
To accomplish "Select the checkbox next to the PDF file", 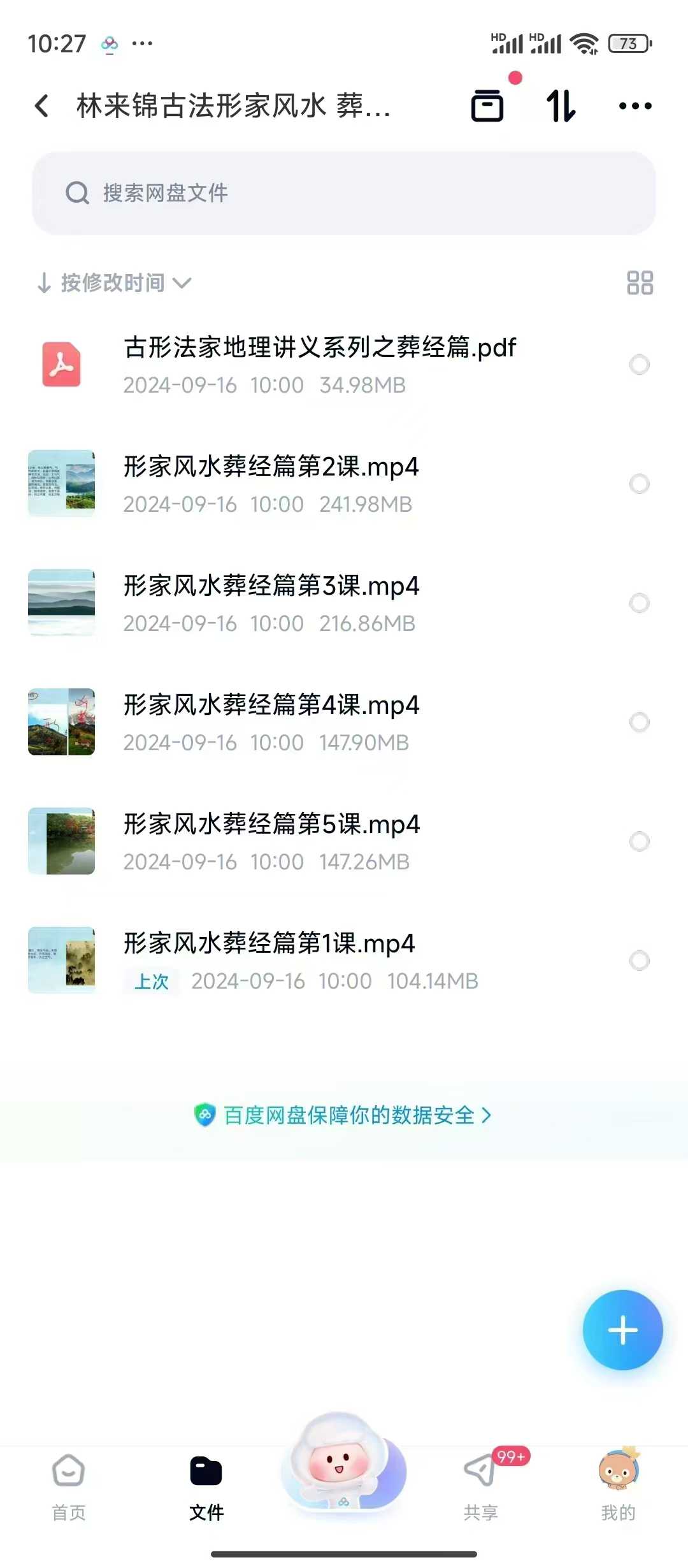I will pos(640,364).
